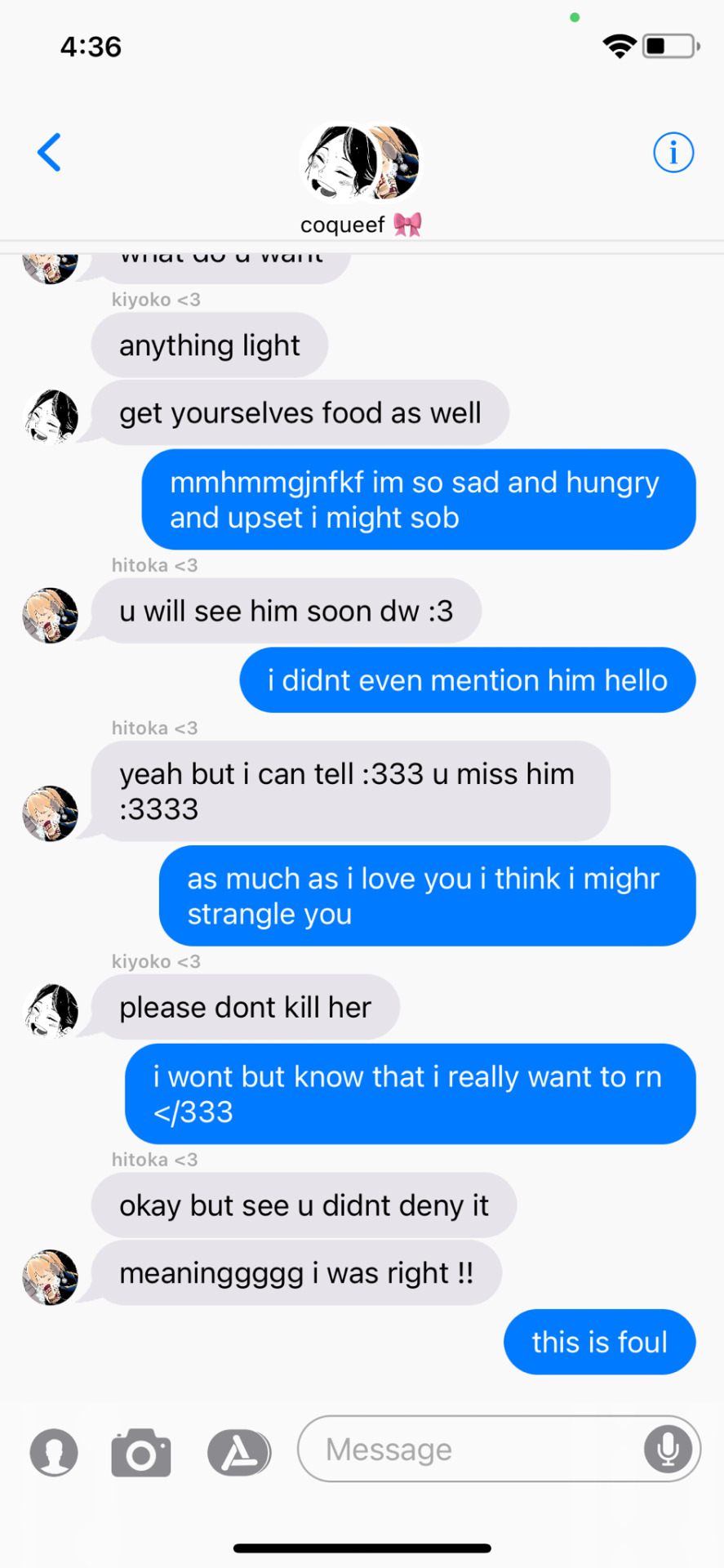Open the App Store apps drawer
Screen dimensions: 724x1568
coord(238,1452)
